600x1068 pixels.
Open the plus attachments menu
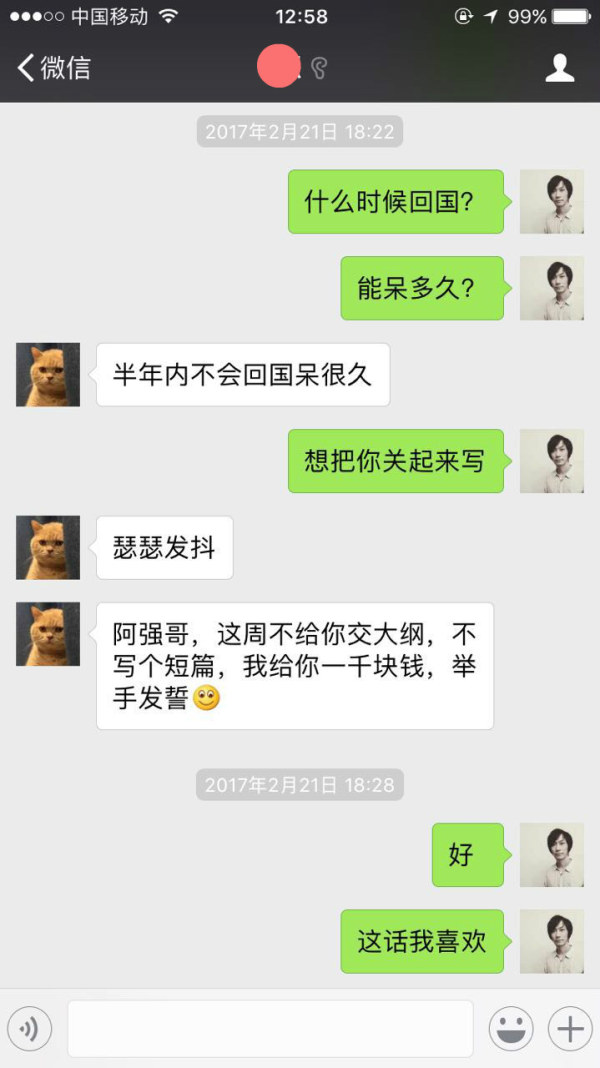(x=571, y=1028)
